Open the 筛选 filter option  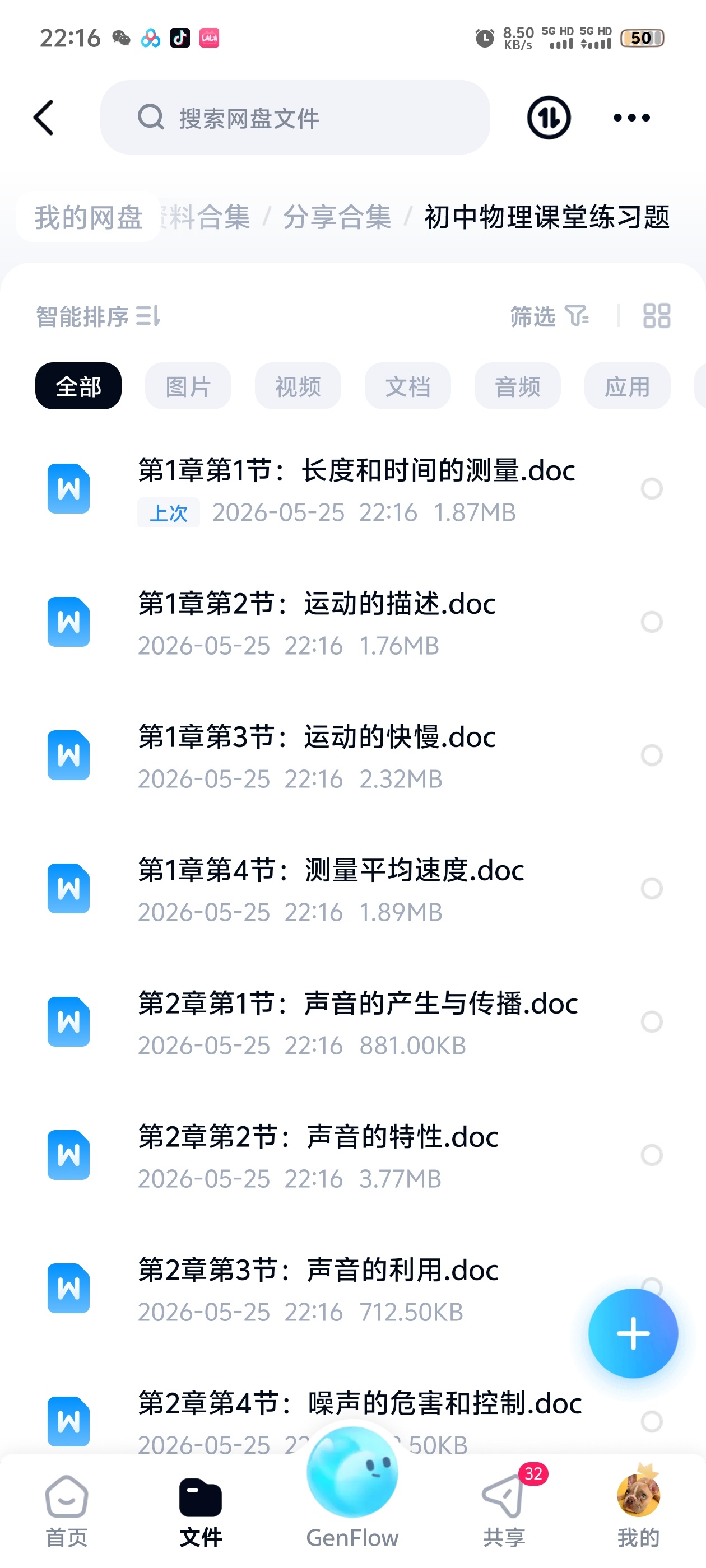pyautogui.click(x=550, y=316)
